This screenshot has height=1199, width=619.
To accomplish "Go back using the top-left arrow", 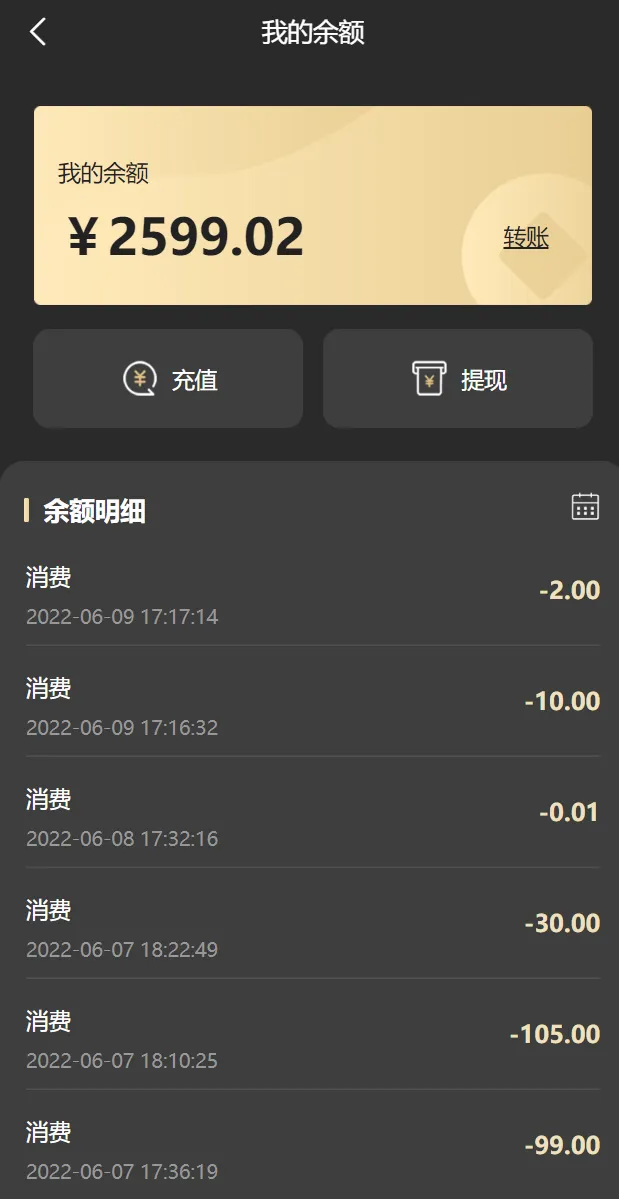I will tap(38, 32).
